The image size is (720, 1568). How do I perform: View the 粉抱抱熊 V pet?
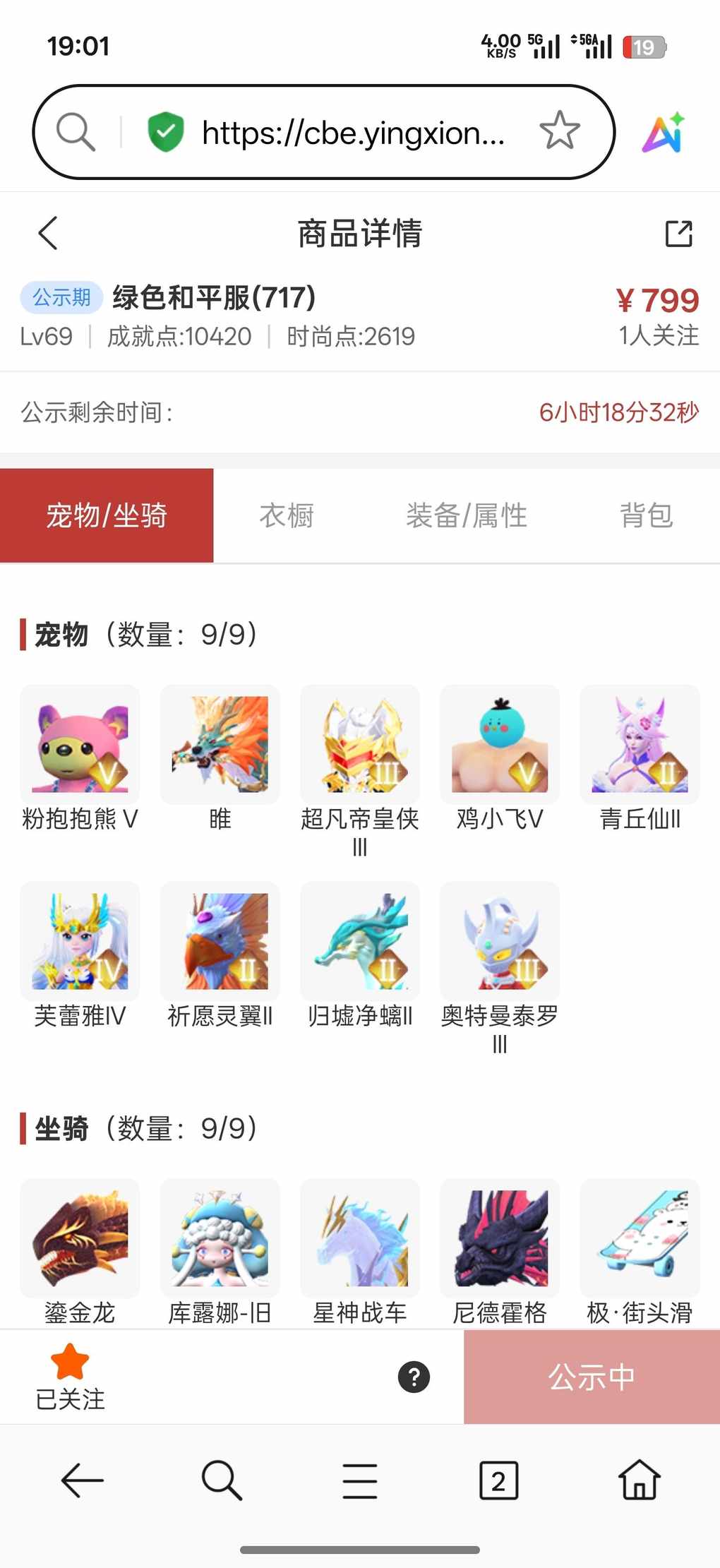click(80, 745)
